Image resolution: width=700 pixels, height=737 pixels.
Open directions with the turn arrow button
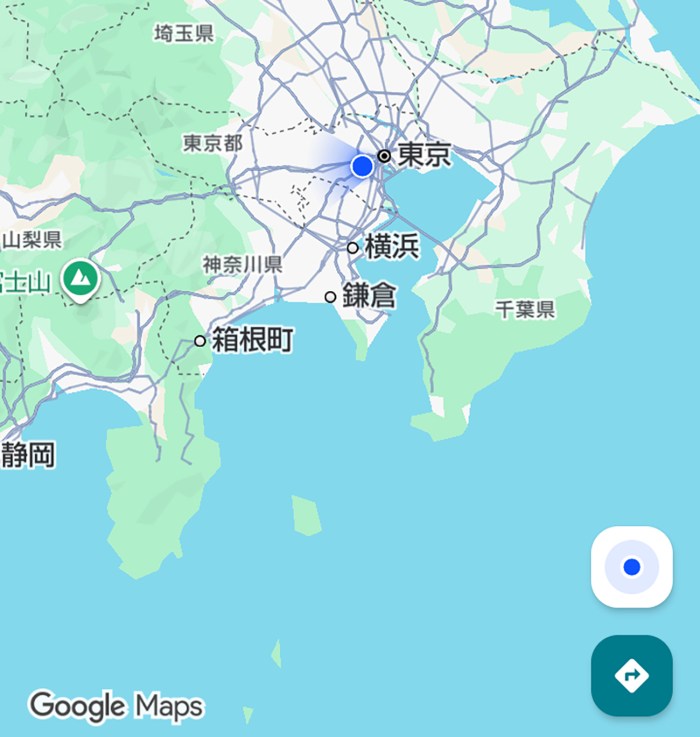[x=631, y=675]
